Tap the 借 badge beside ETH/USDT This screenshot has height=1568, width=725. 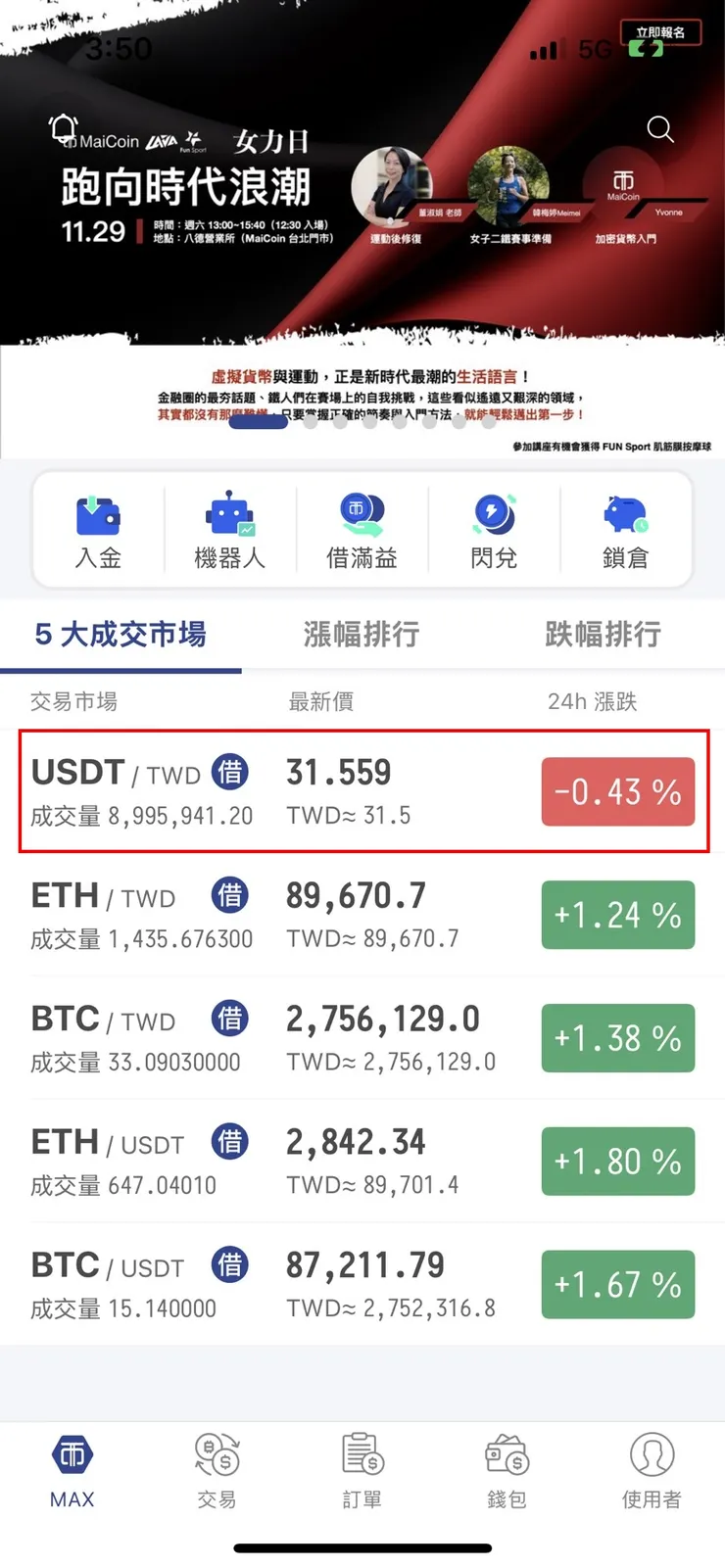[230, 1142]
